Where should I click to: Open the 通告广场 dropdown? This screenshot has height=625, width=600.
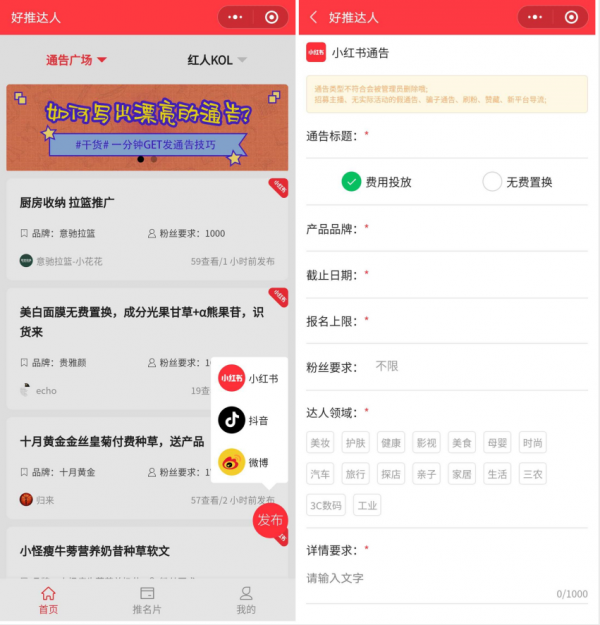click(76, 60)
